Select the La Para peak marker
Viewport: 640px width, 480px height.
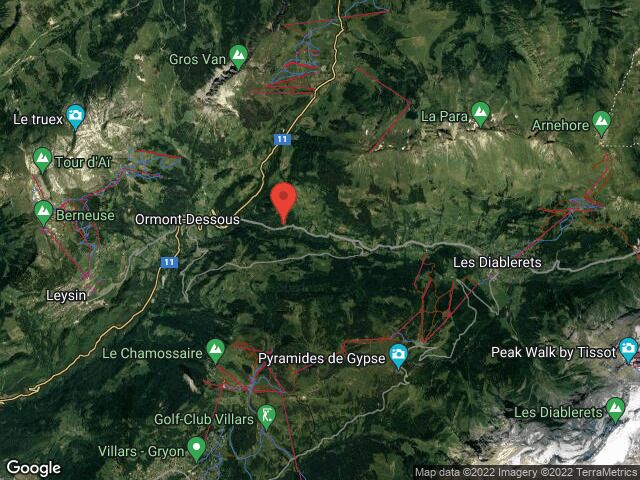click(x=480, y=112)
